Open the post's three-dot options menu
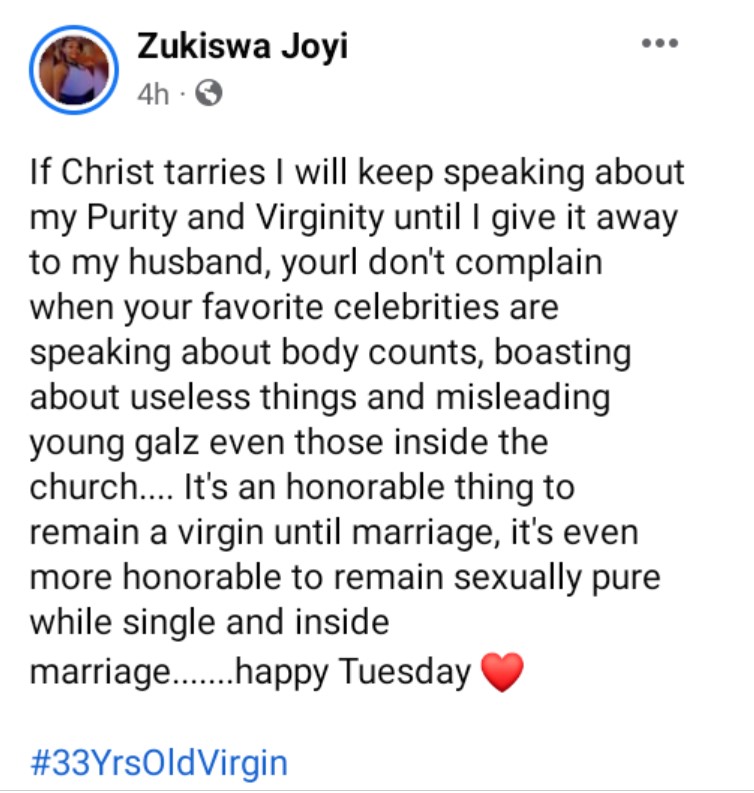 pyautogui.click(x=659, y=43)
